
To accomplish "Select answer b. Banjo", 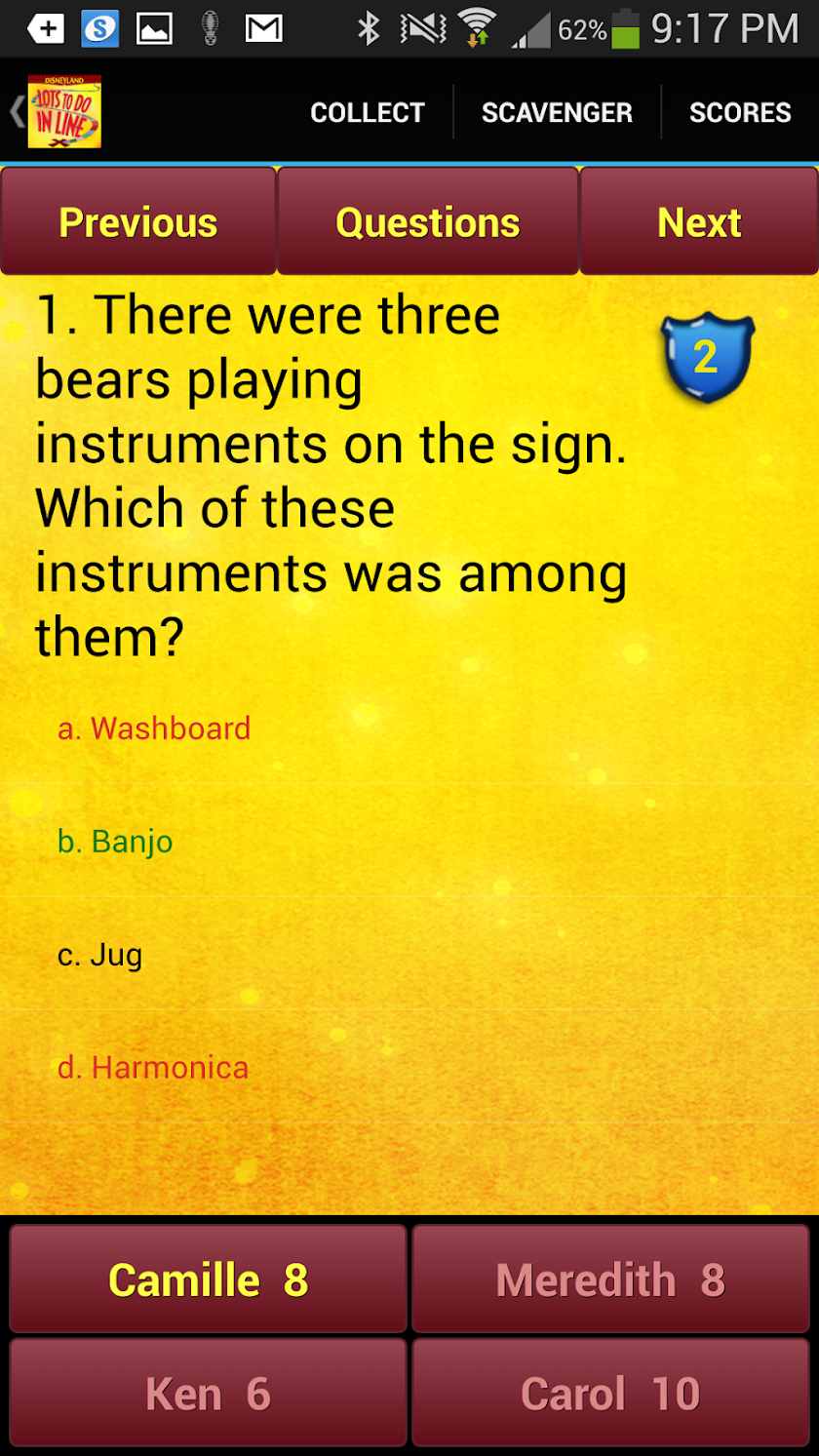I will pyautogui.click(x=115, y=842).
